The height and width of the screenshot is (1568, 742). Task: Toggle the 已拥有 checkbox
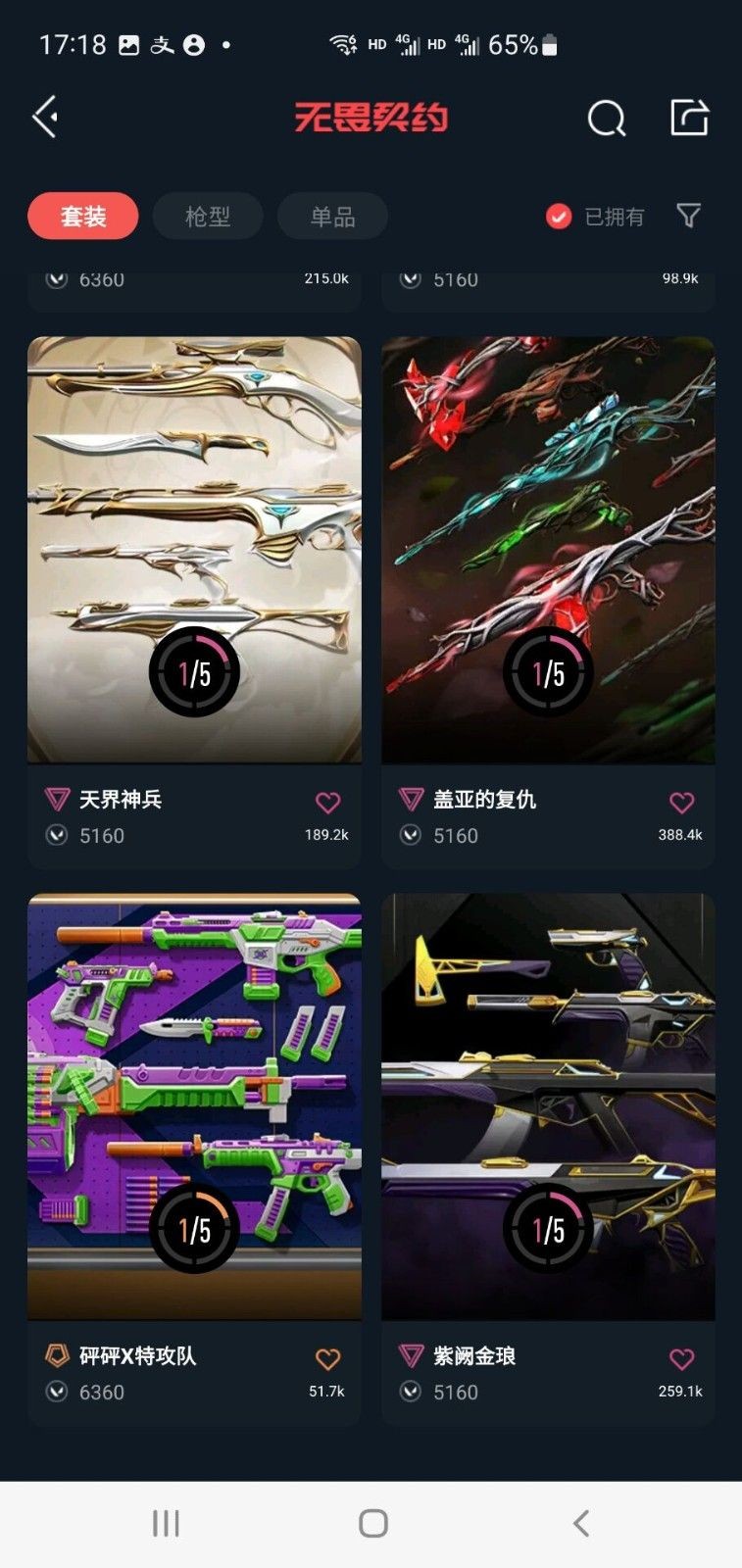pos(559,216)
